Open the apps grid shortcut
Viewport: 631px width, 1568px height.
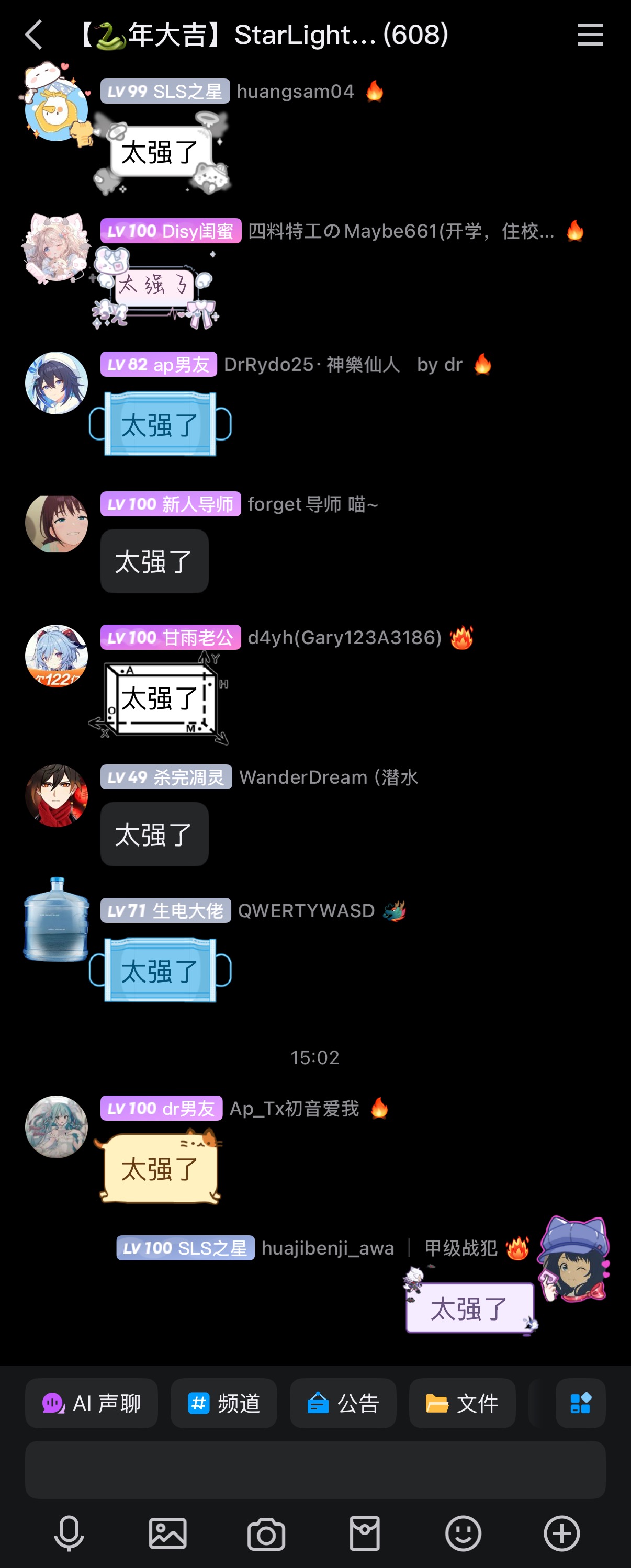[x=580, y=1403]
